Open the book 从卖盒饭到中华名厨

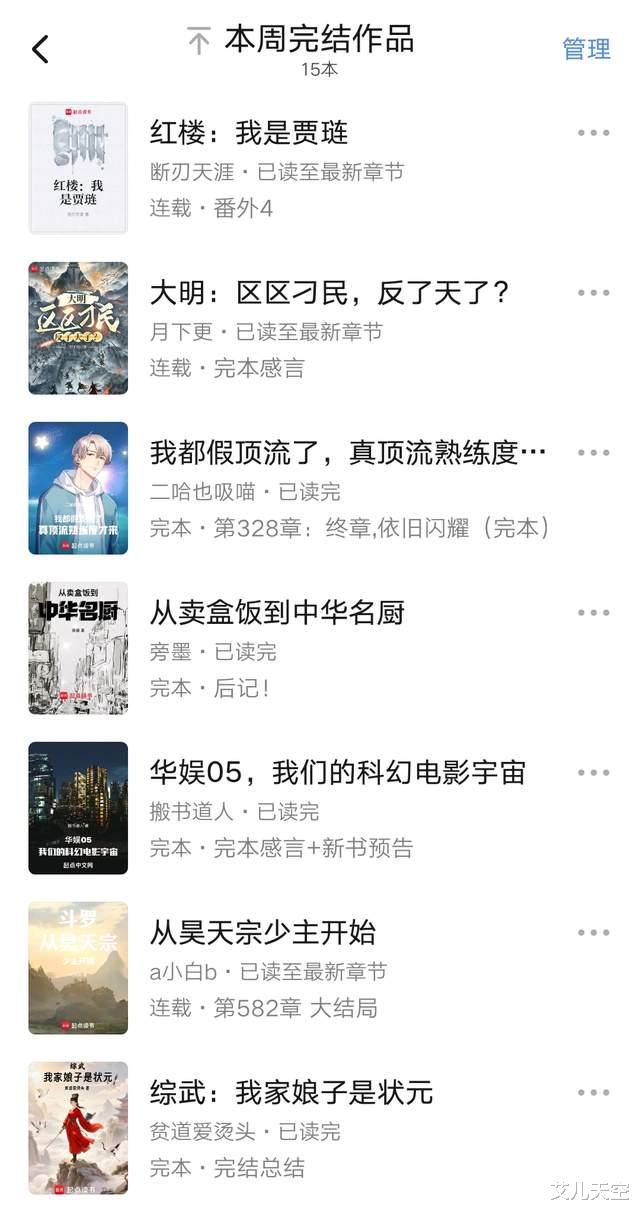277,613
